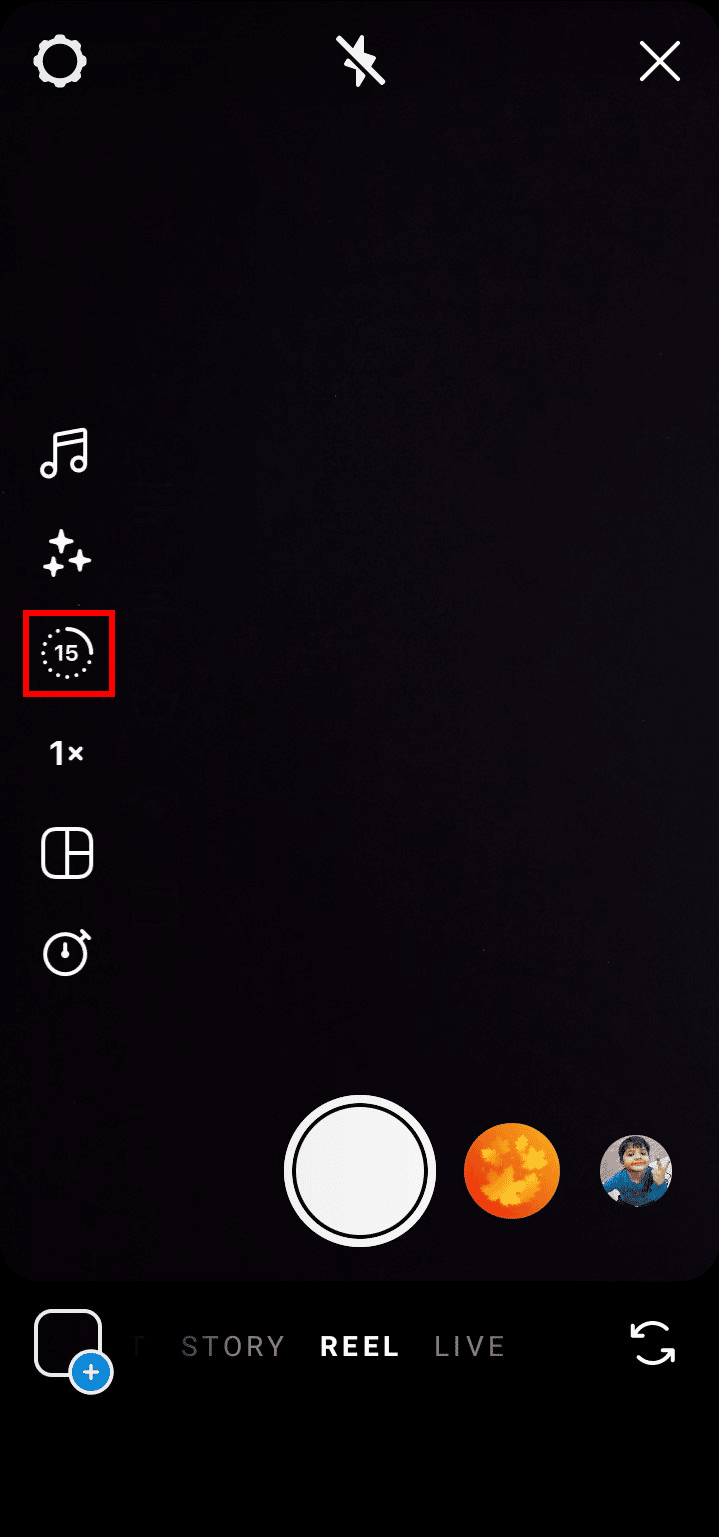
Task: Tap the record shutter button
Action: point(360,1171)
